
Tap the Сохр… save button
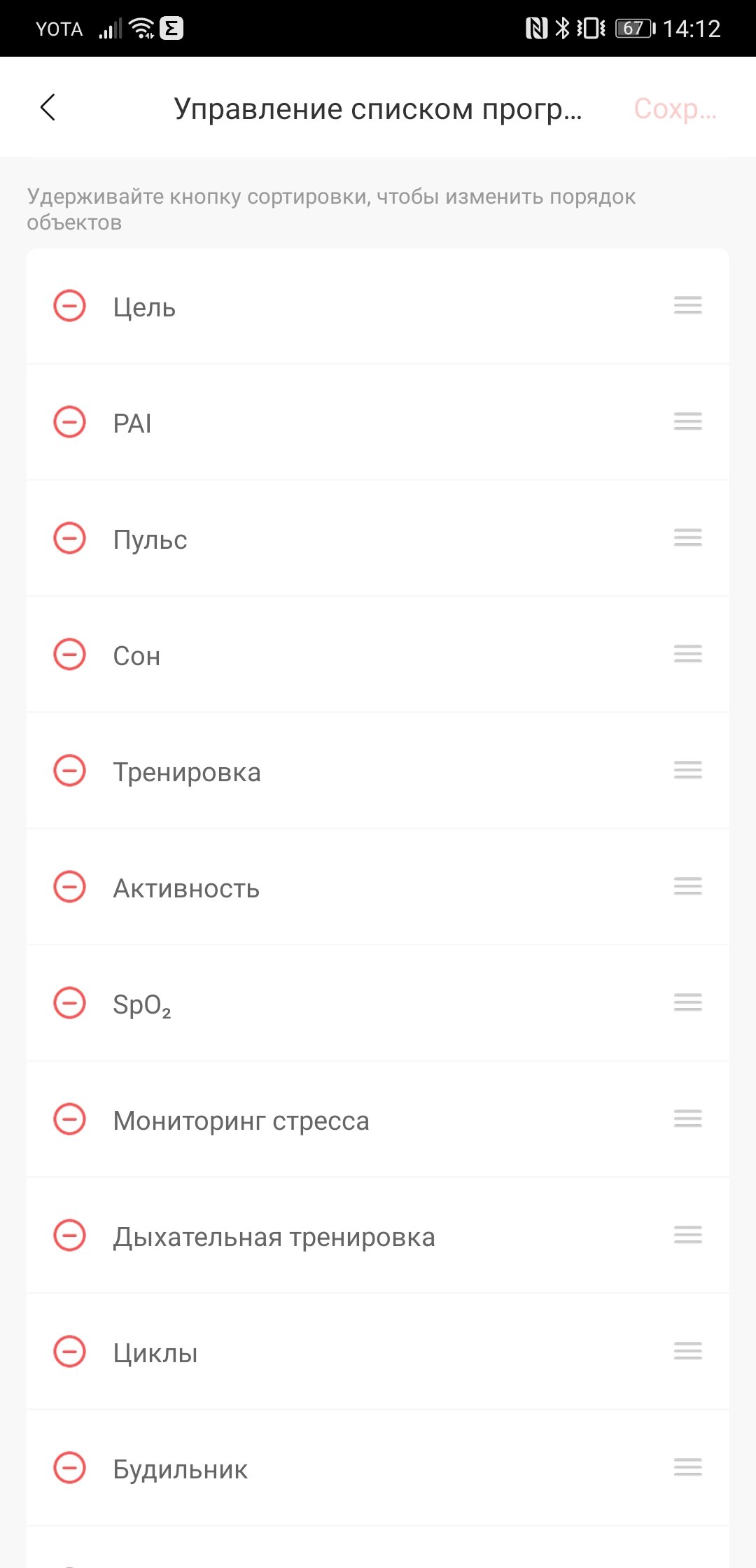tap(675, 108)
